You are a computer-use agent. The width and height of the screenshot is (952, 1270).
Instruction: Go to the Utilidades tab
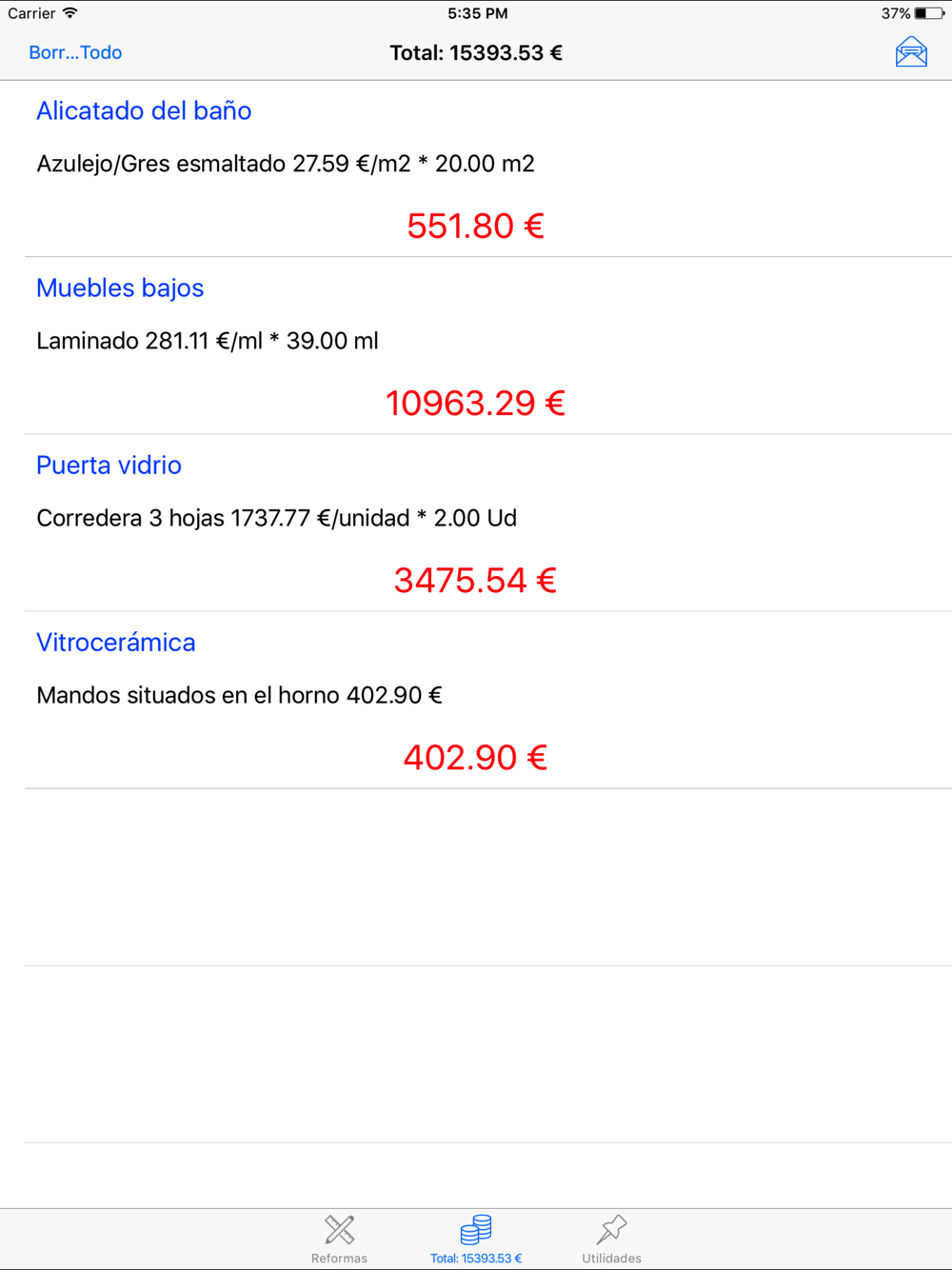coord(611,1239)
